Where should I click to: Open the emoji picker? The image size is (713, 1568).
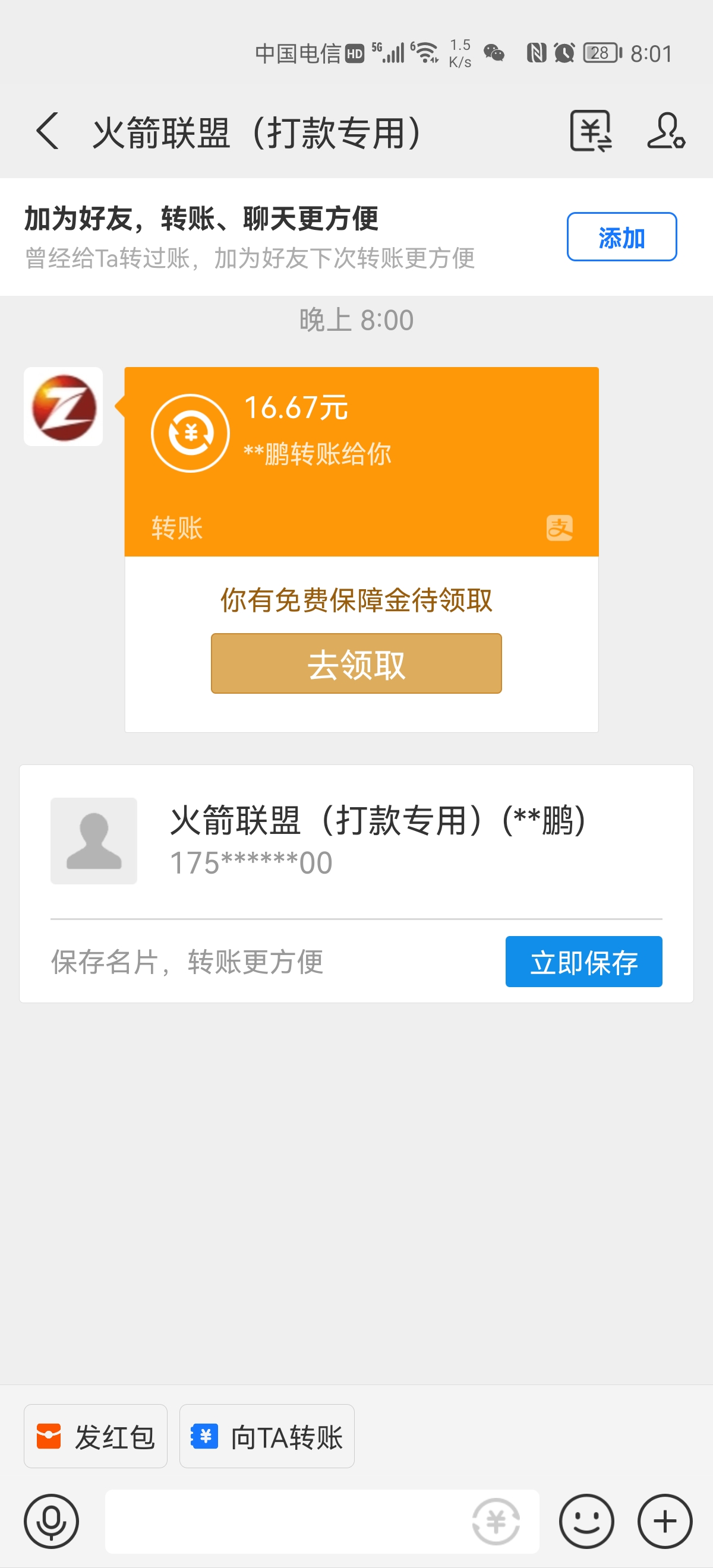pos(586,1521)
